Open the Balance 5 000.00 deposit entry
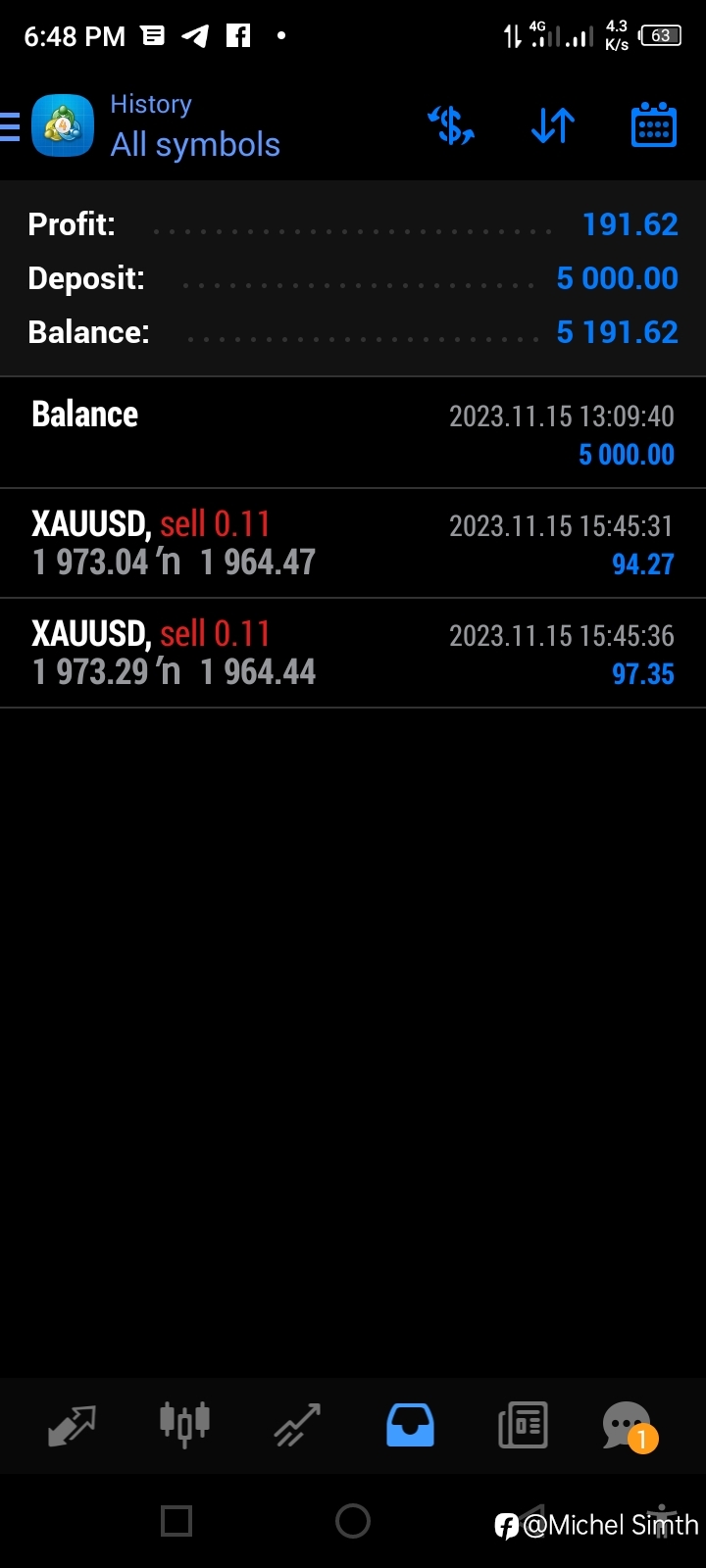The image size is (706, 1568). tap(353, 433)
